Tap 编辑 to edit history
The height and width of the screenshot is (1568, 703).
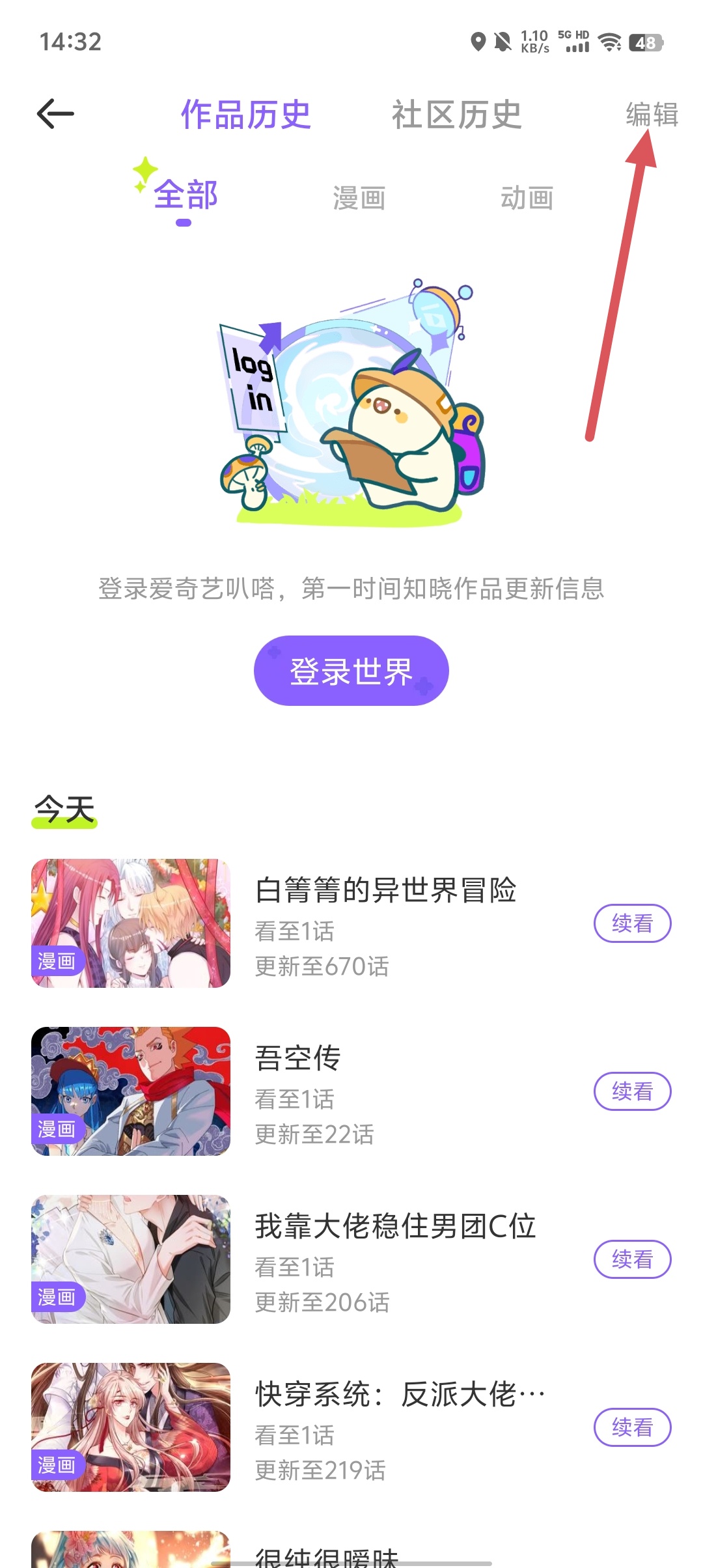click(652, 115)
